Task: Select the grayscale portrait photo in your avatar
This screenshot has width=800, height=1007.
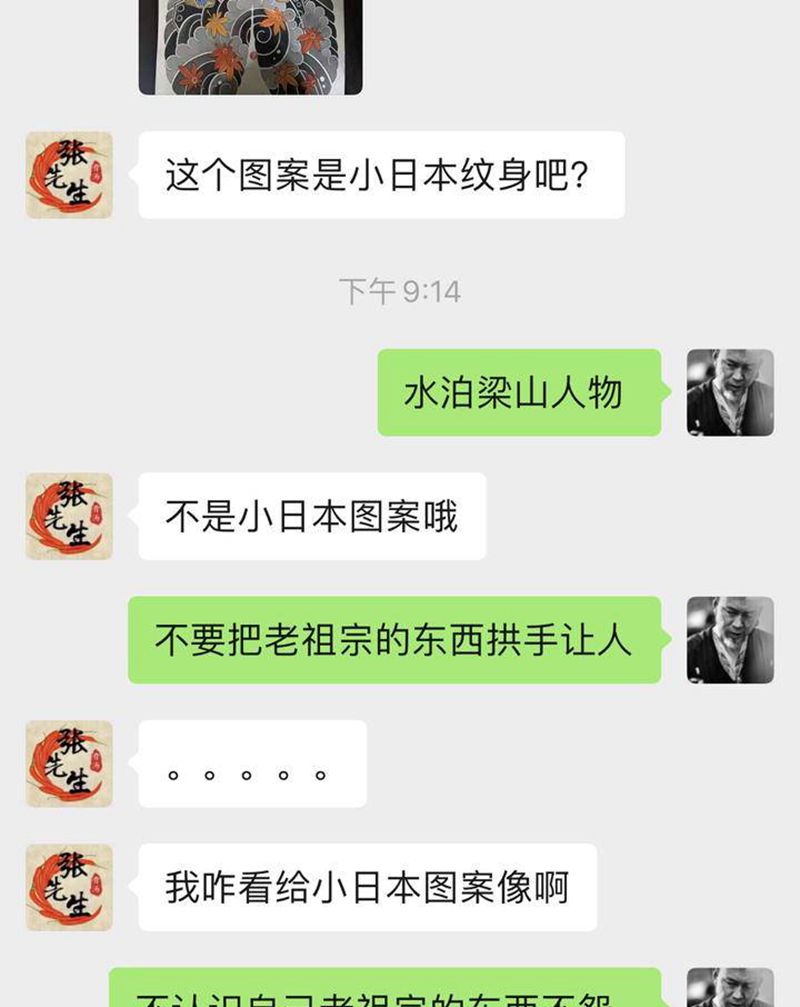Action: 731,393
